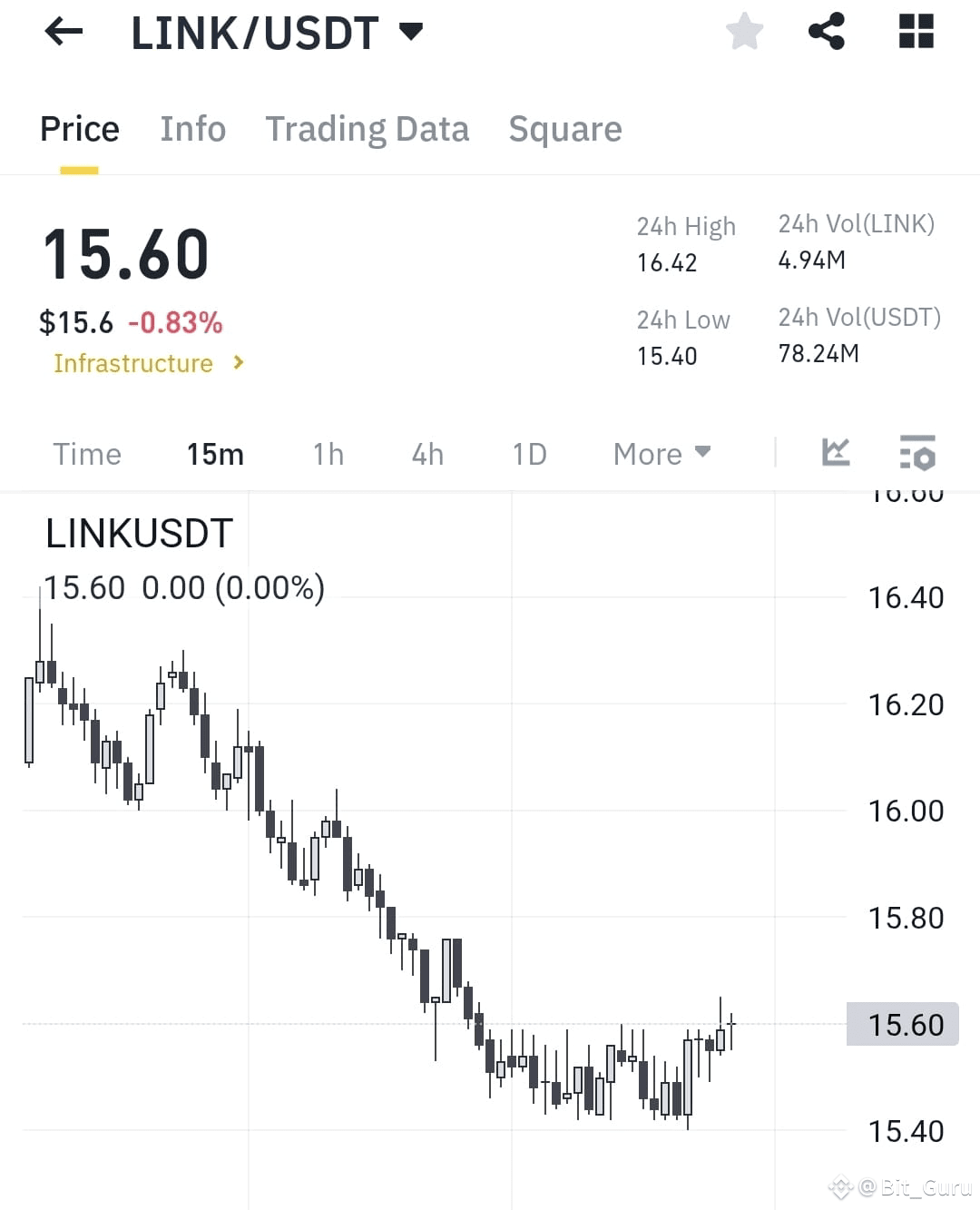Image resolution: width=980 pixels, height=1210 pixels.
Task: Open the Square tab
Action: 564,129
